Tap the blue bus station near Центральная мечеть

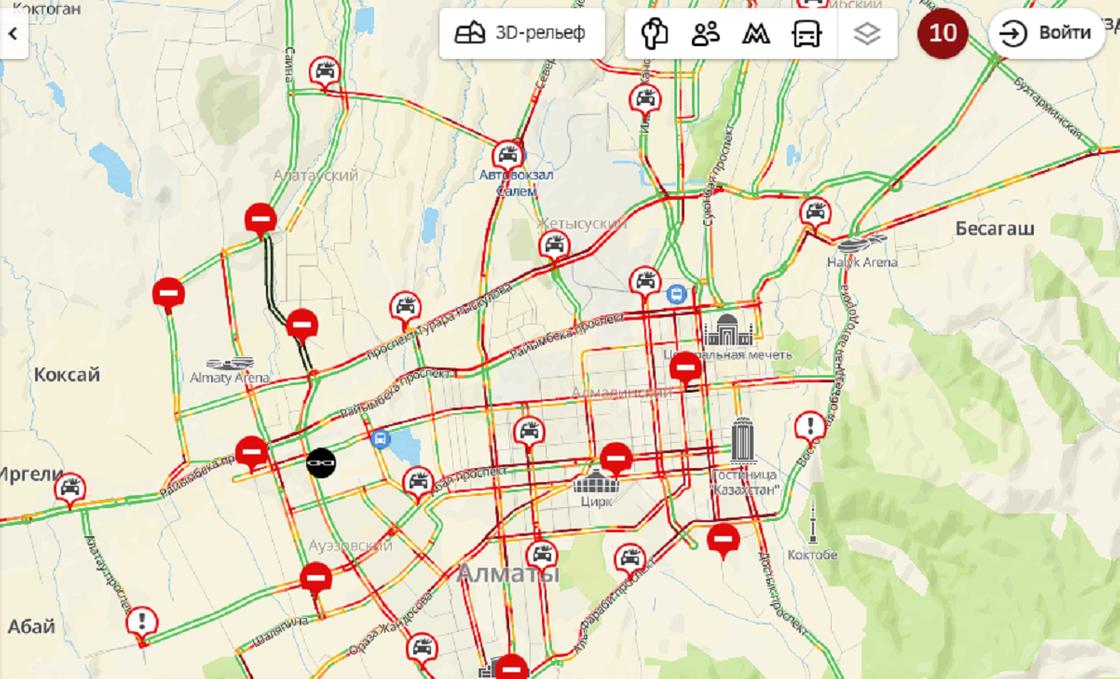point(677,294)
